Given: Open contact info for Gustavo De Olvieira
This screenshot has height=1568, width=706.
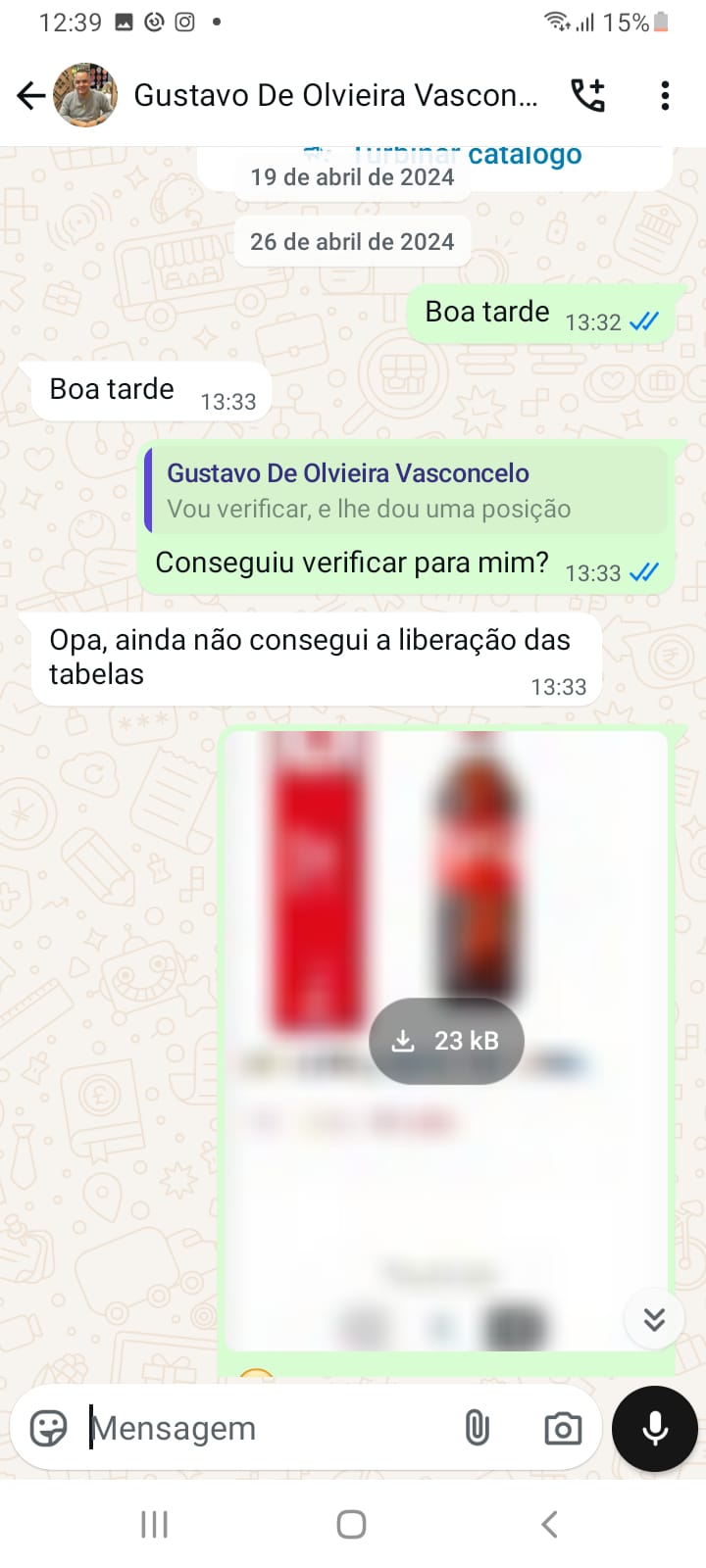Looking at the screenshot, I should click(335, 95).
